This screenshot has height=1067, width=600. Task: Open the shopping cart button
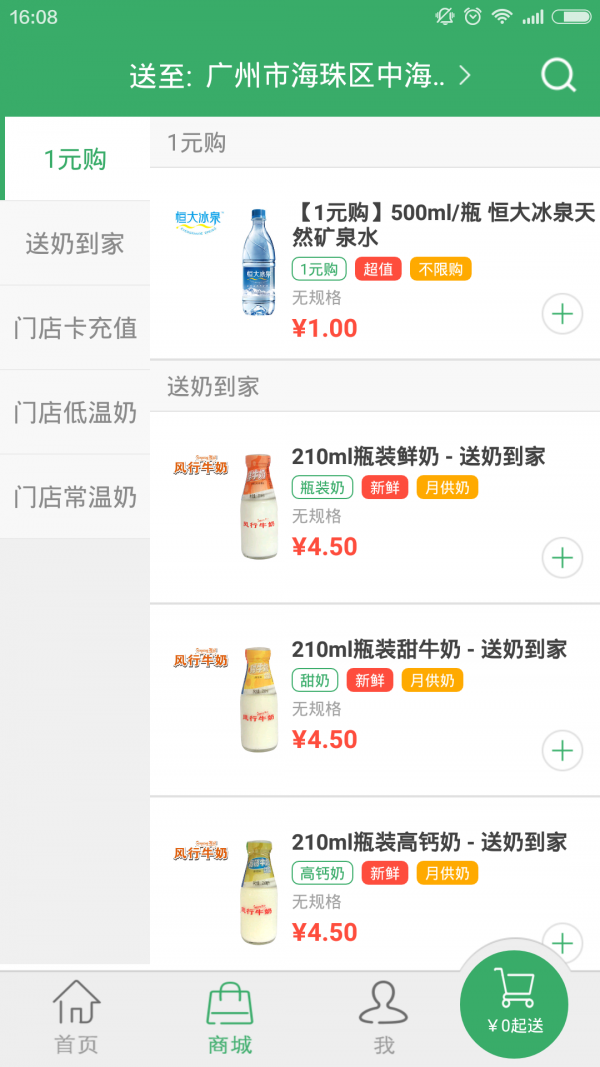tap(514, 1003)
